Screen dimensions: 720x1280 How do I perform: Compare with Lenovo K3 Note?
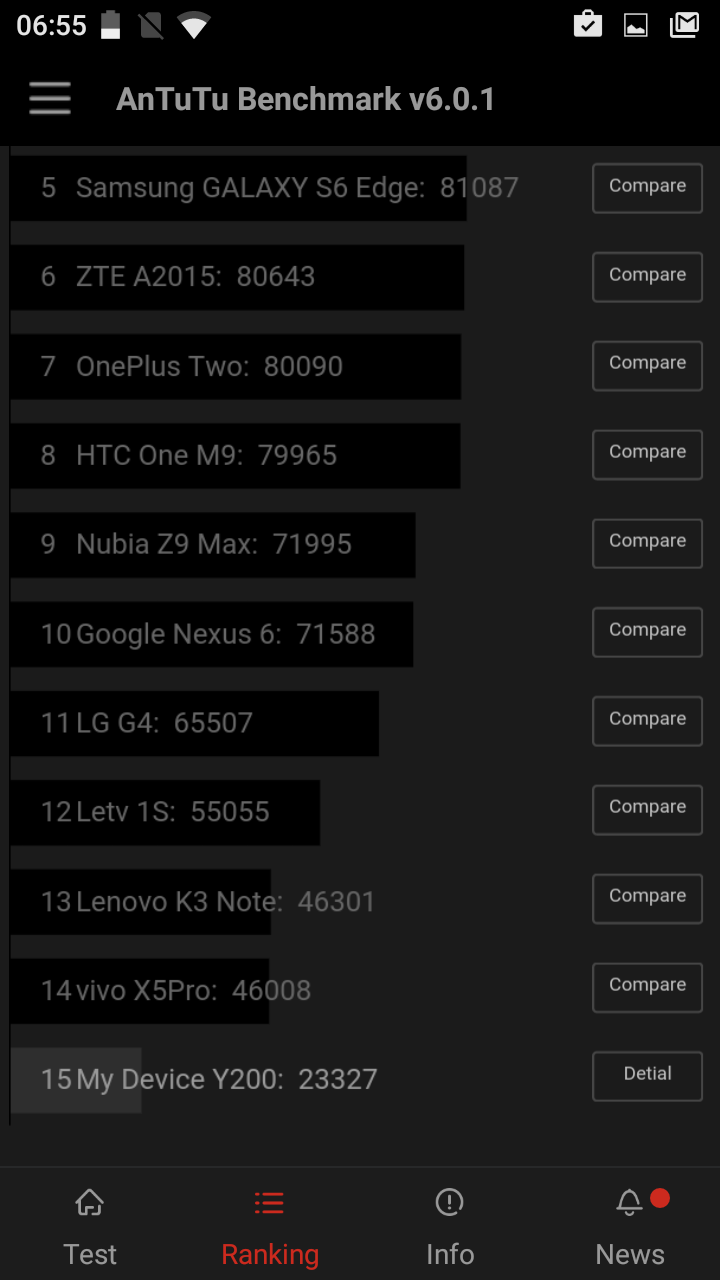tap(647, 898)
